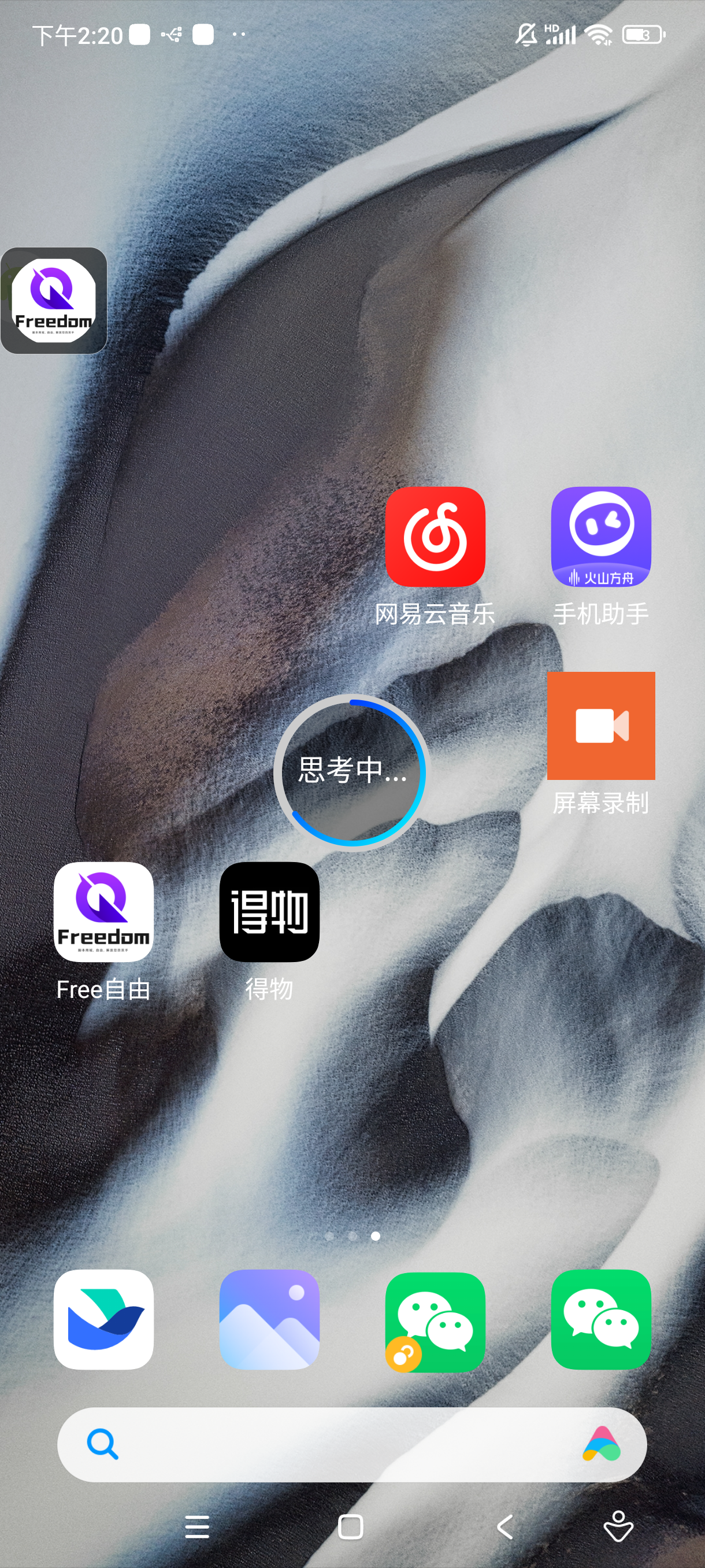Open the cloned WeChat with orange badge
The width and height of the screenshot is (705, 1568).
[x=435, y=1321]
